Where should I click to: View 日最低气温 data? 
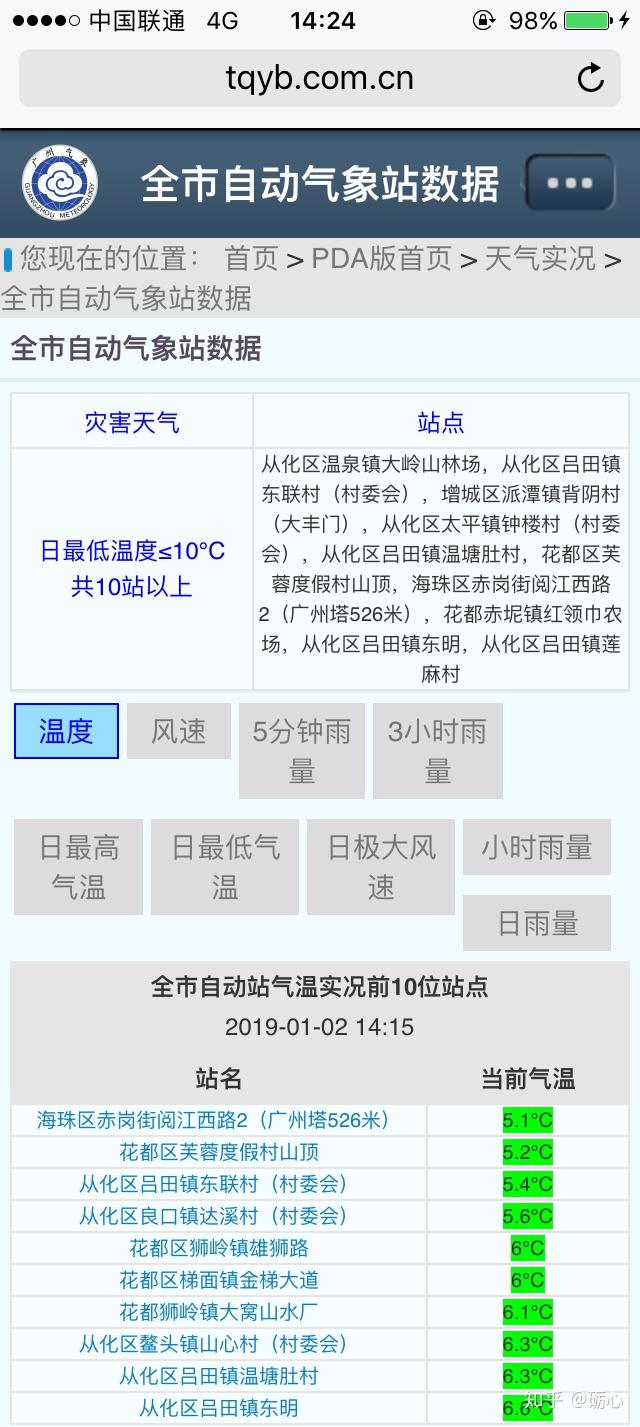pos(225,867)
